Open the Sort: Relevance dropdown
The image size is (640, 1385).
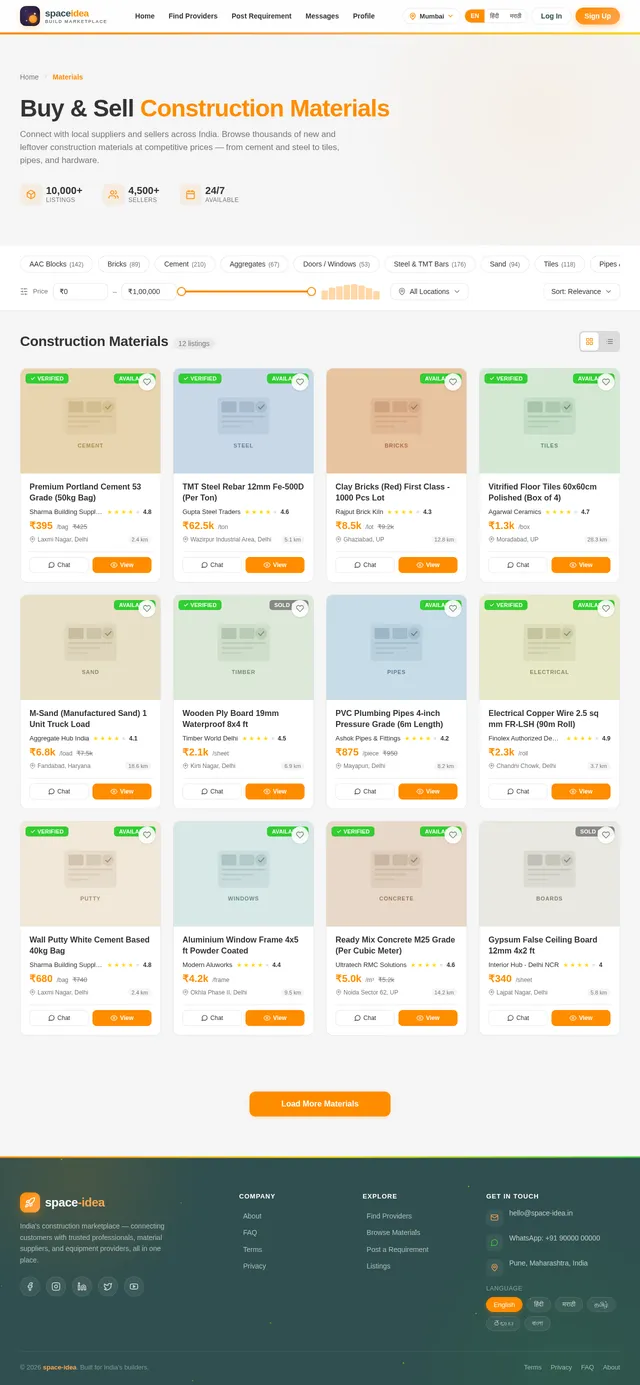582,292
